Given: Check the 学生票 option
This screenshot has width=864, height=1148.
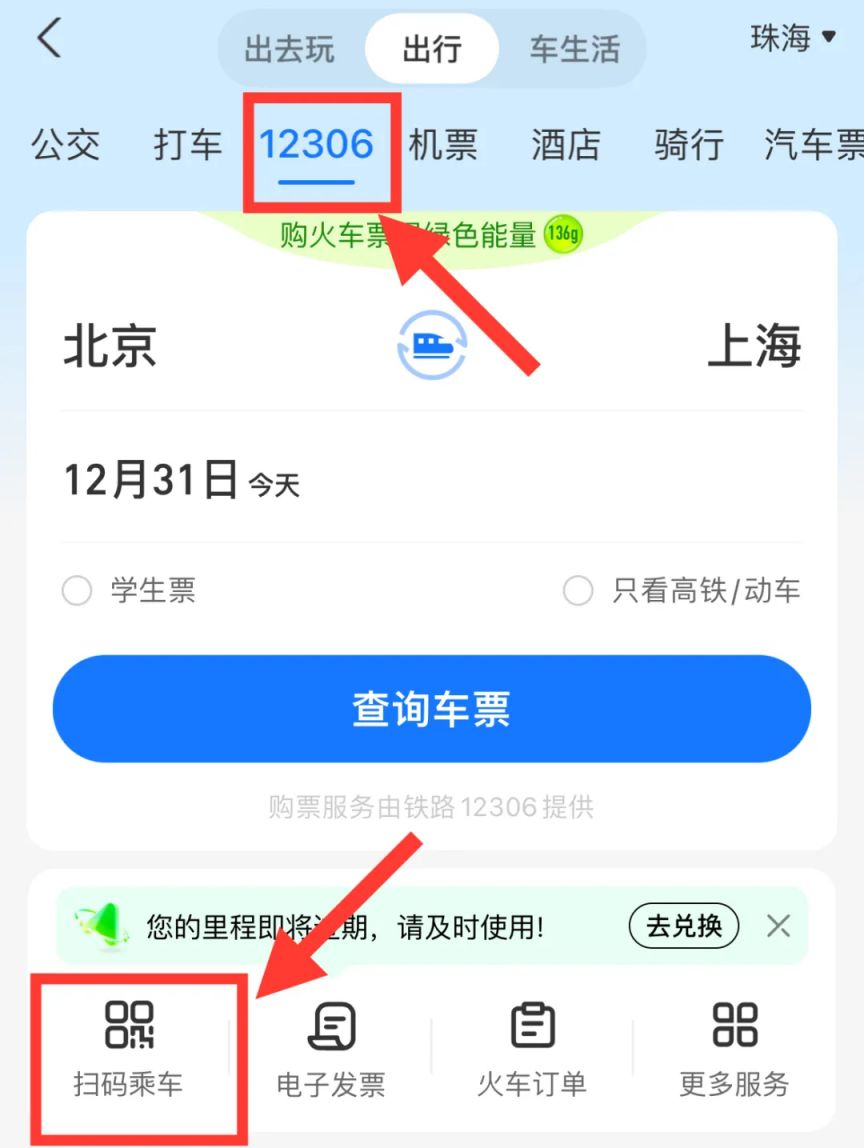Looking at the screenshot, I should 78,591.
